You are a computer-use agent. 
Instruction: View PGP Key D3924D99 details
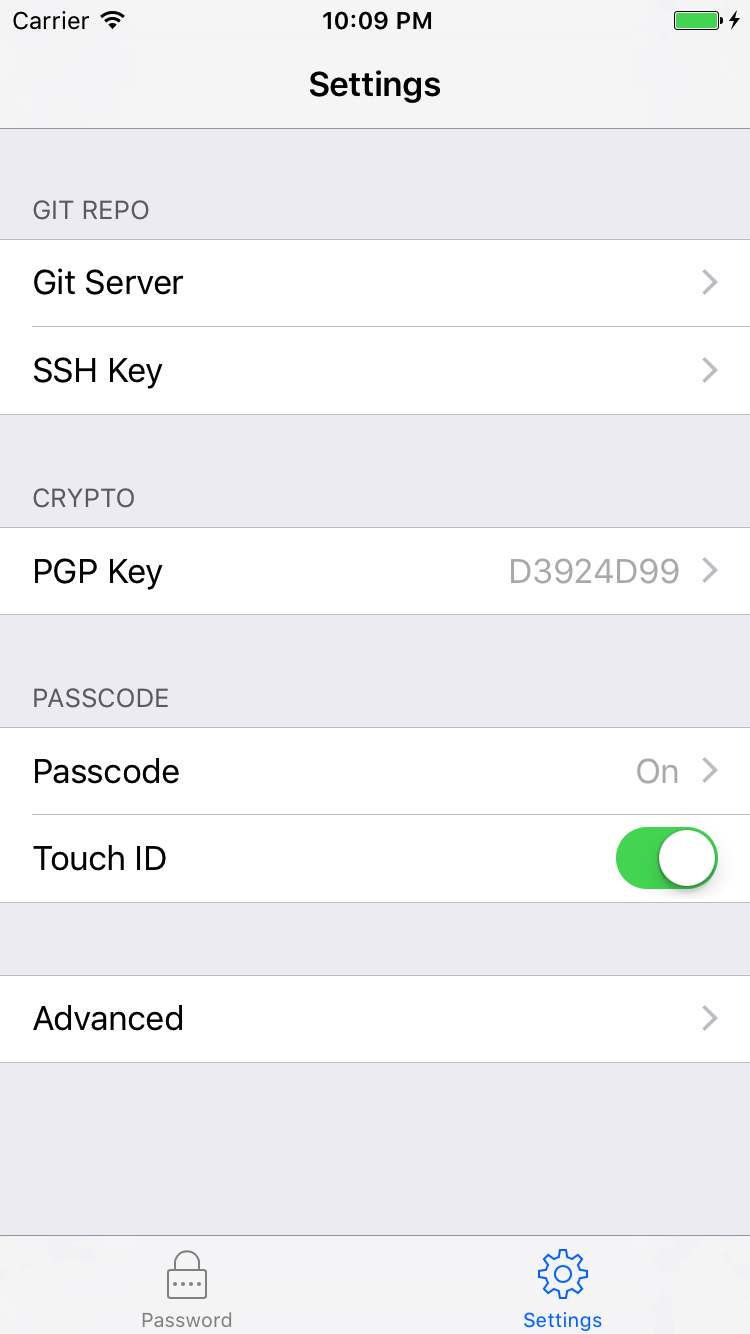point(375,572)
